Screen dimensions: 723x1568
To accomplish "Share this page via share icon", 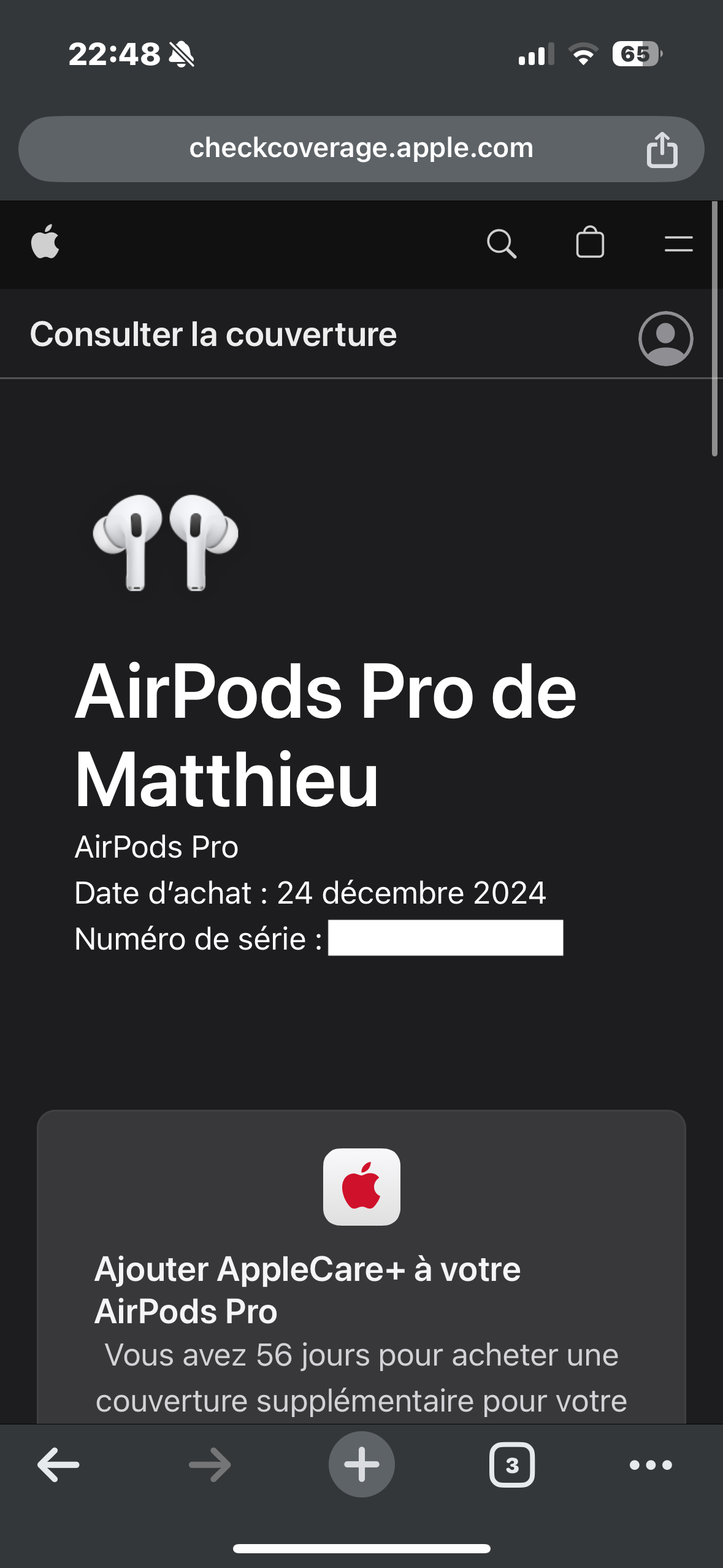I will (x=662, y=150).
